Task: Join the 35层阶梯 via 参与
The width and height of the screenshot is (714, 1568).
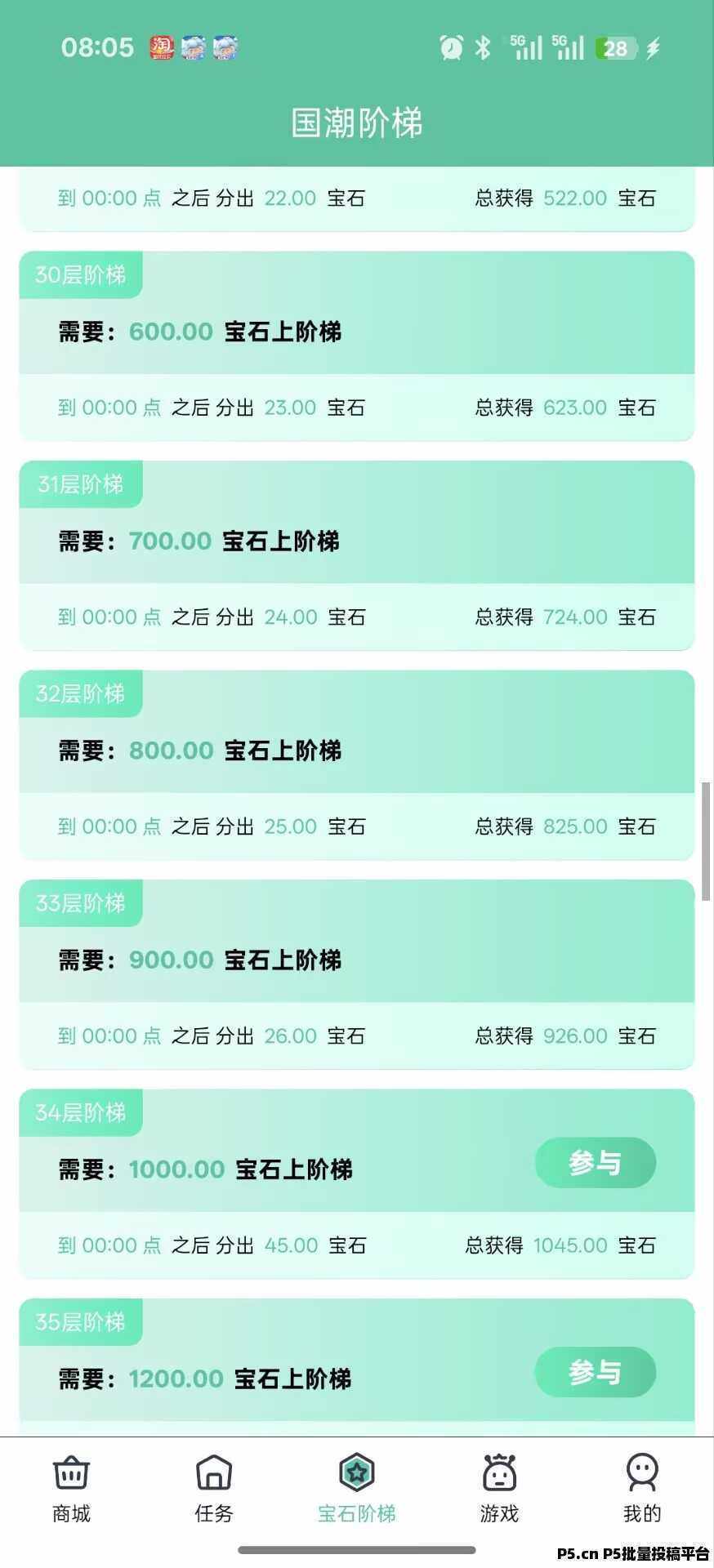Action: click(x=595, y=1372)
